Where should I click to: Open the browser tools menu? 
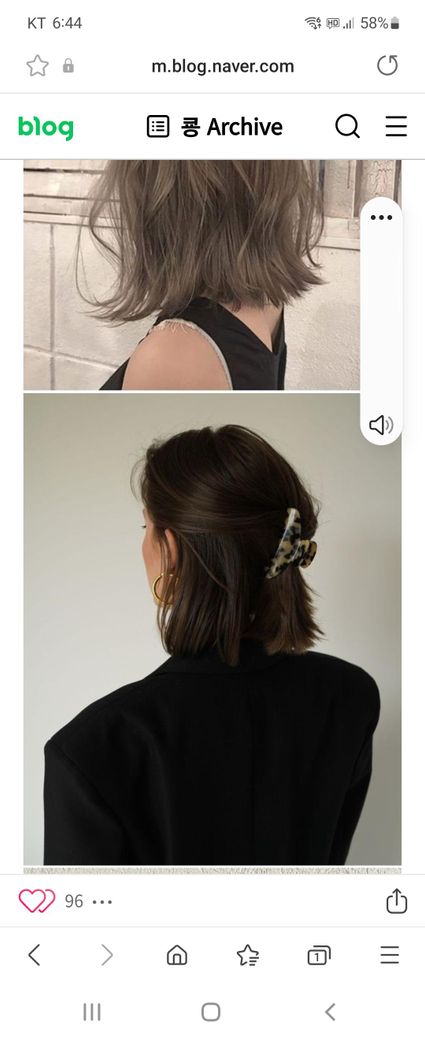pos(390,955)
